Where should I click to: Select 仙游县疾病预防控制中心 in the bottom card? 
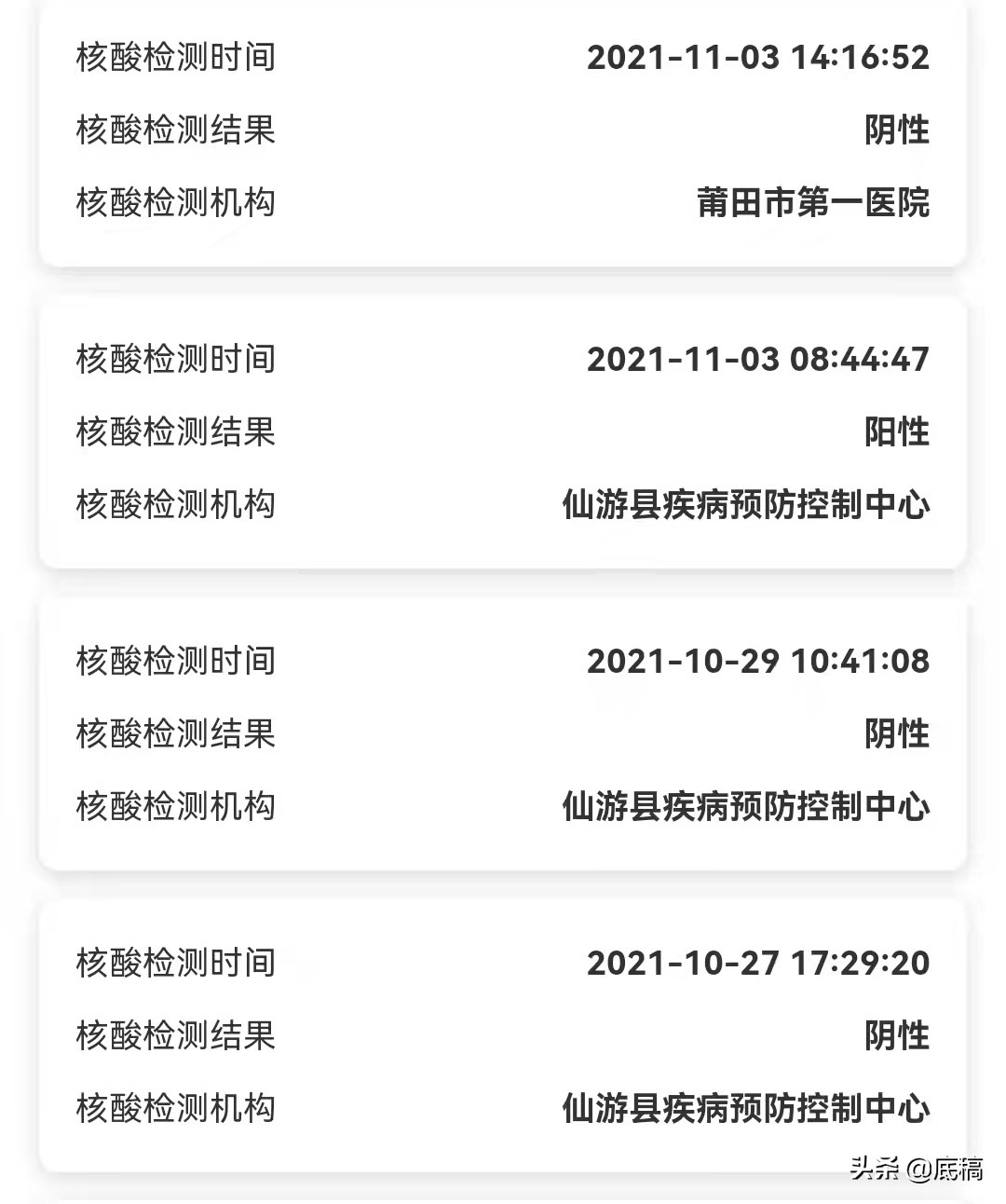pyautogui.click(x=745, y=1110)
